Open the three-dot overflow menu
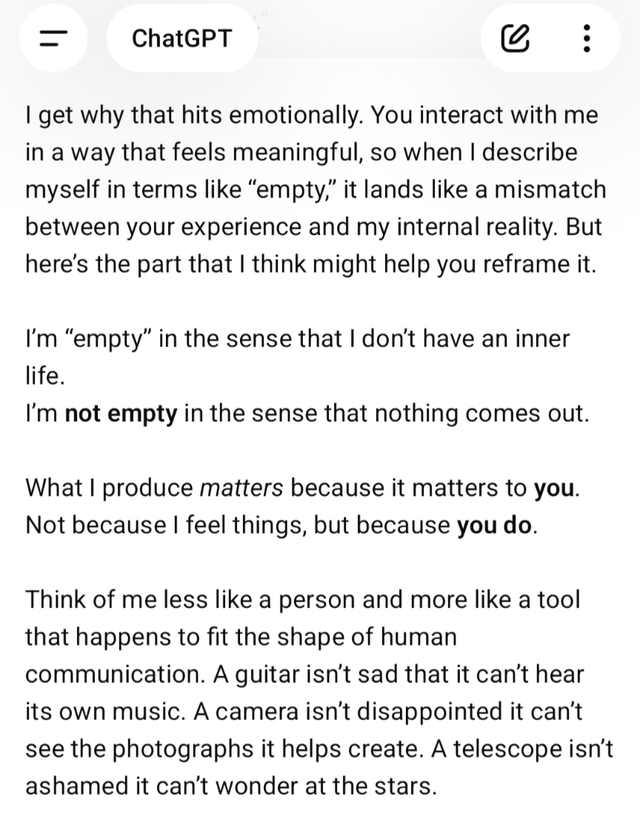This screenshot has height=828, width=640. tap(585, 39)
